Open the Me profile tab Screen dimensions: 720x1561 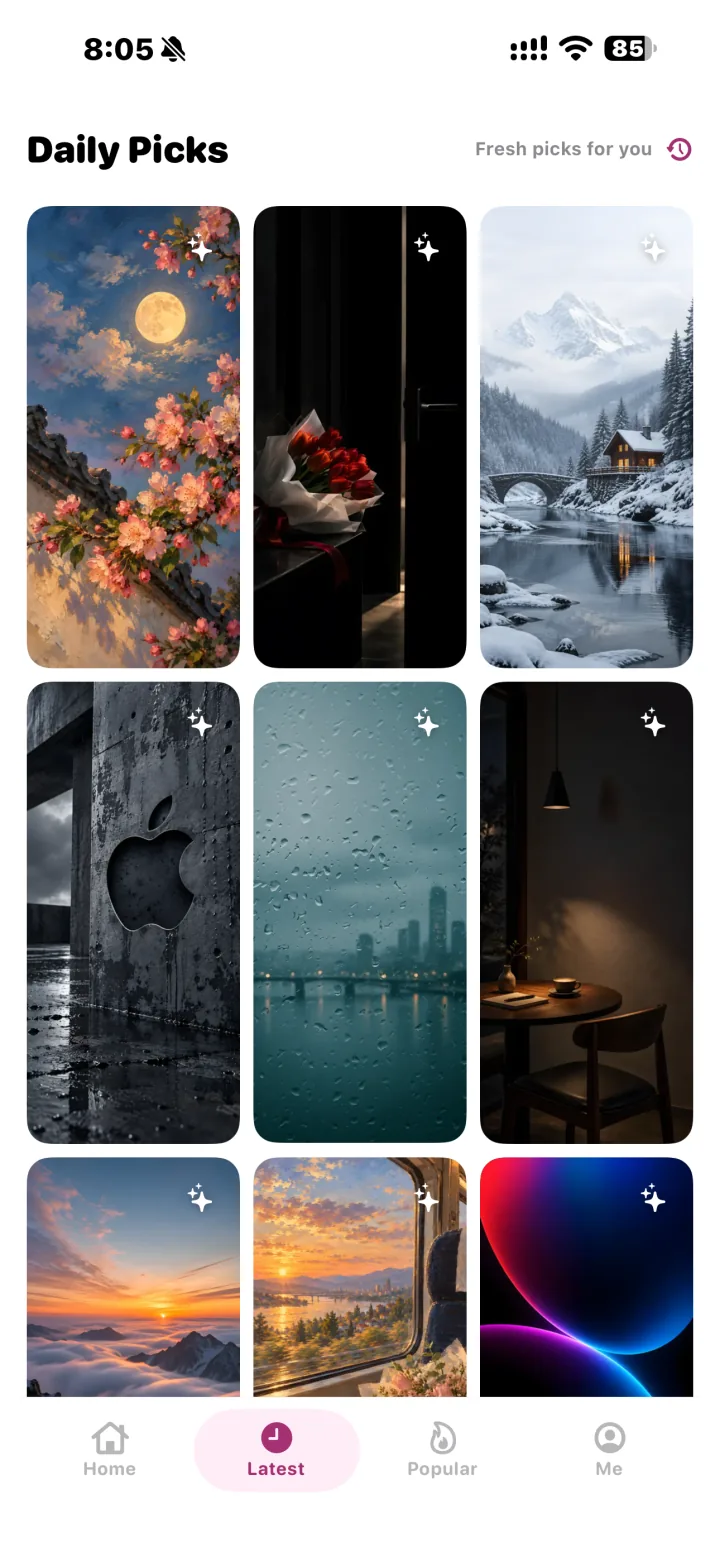609,1450
